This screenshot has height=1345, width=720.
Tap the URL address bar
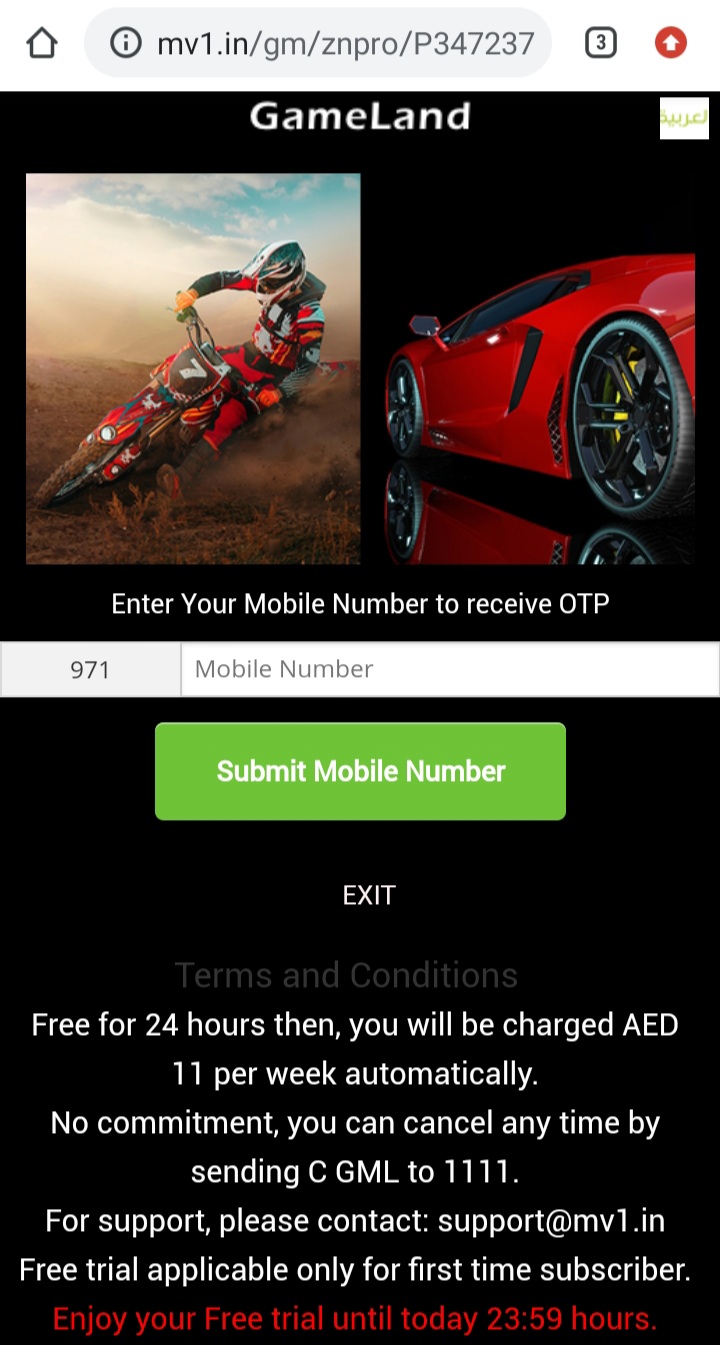[x=345, y=43]
